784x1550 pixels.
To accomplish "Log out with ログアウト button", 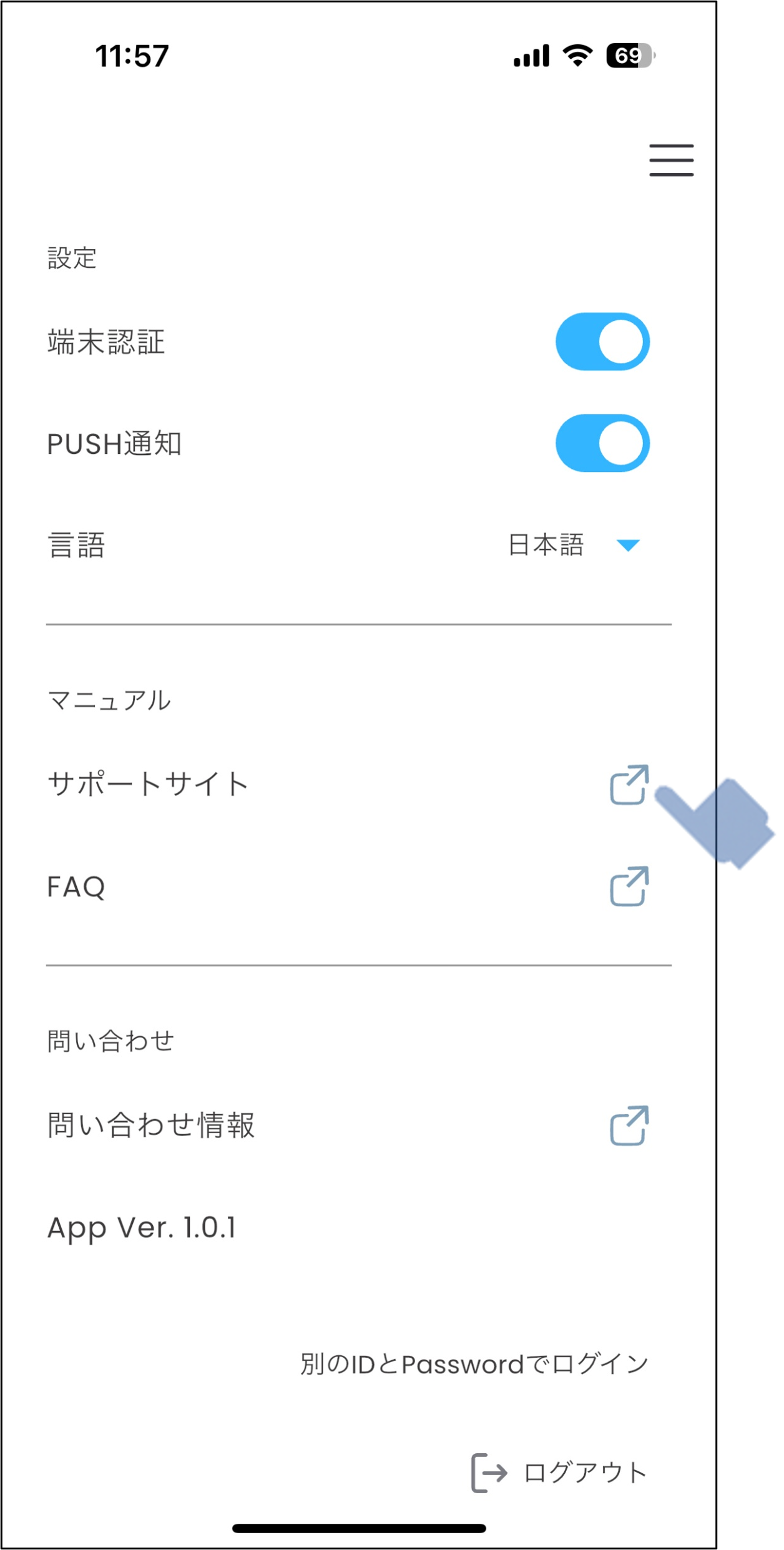I will (559, 1473).
